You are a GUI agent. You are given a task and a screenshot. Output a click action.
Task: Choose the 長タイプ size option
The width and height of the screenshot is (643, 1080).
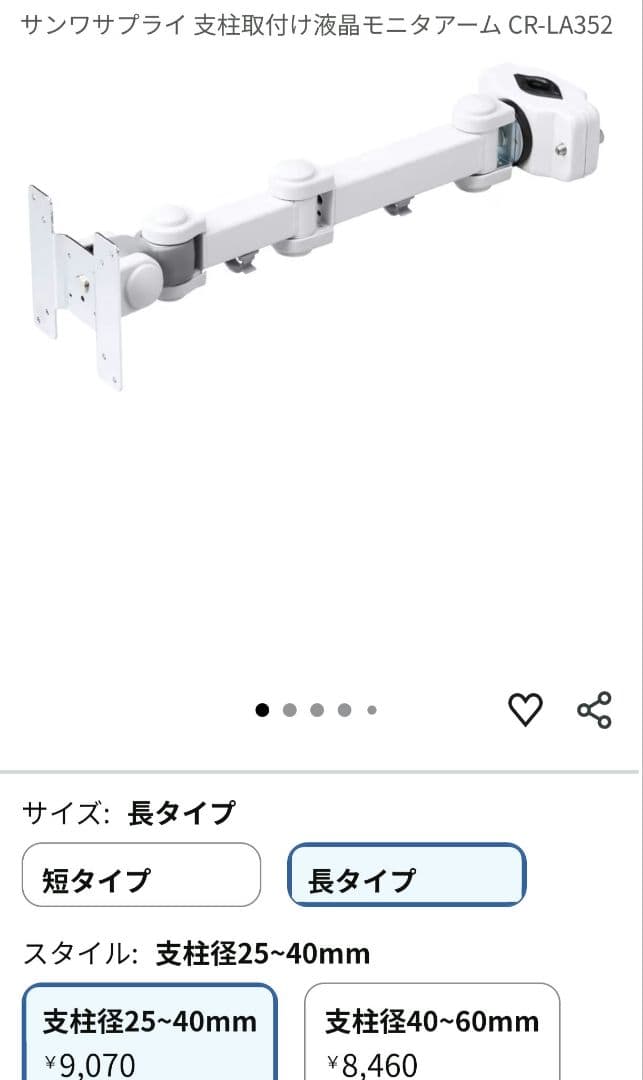407,875
